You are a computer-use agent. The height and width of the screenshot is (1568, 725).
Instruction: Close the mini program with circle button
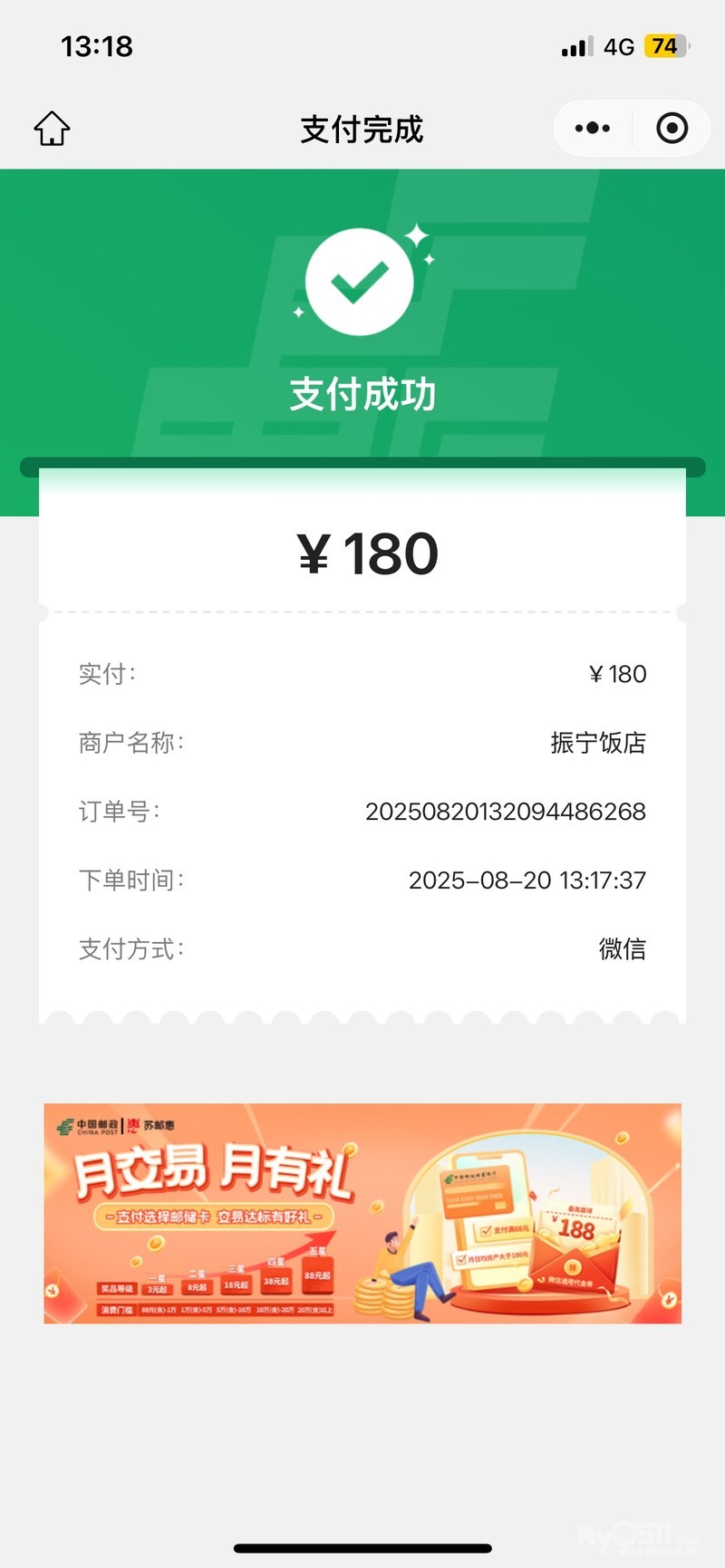(x=672, y=129)
